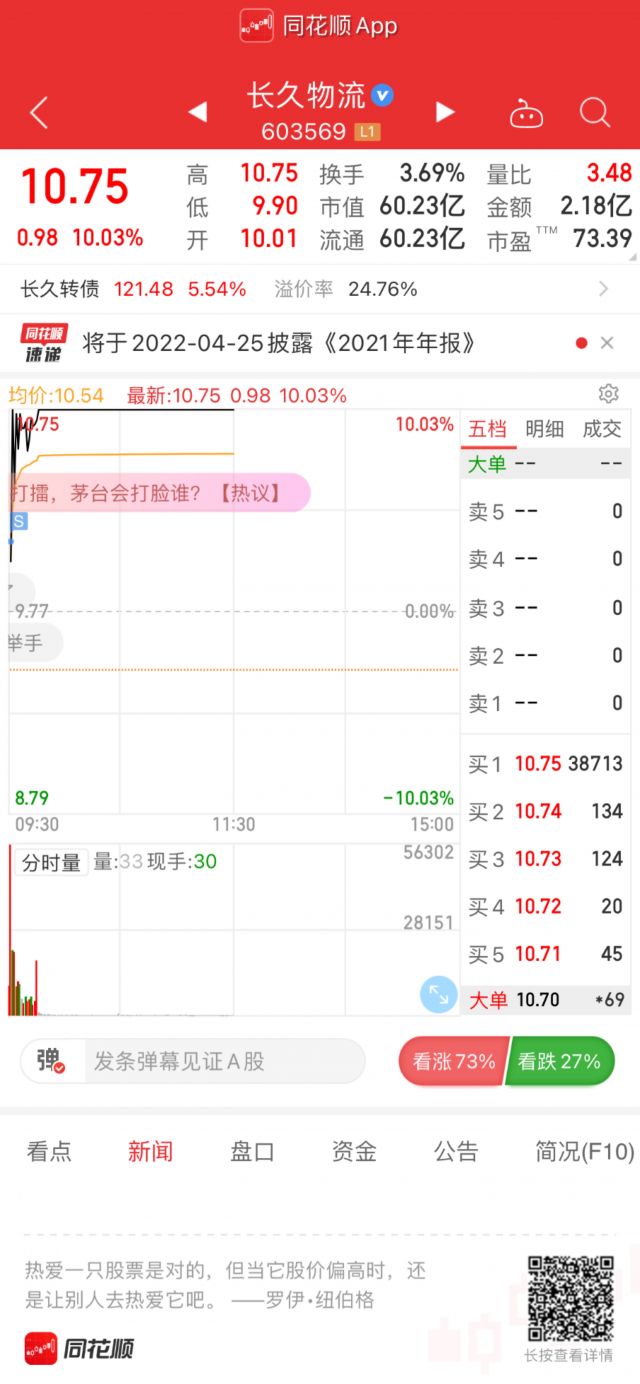Dismiss the 2021年年报 disclosure notice
The width and height of the screenshot is (640, 1384).
[607, 343]
